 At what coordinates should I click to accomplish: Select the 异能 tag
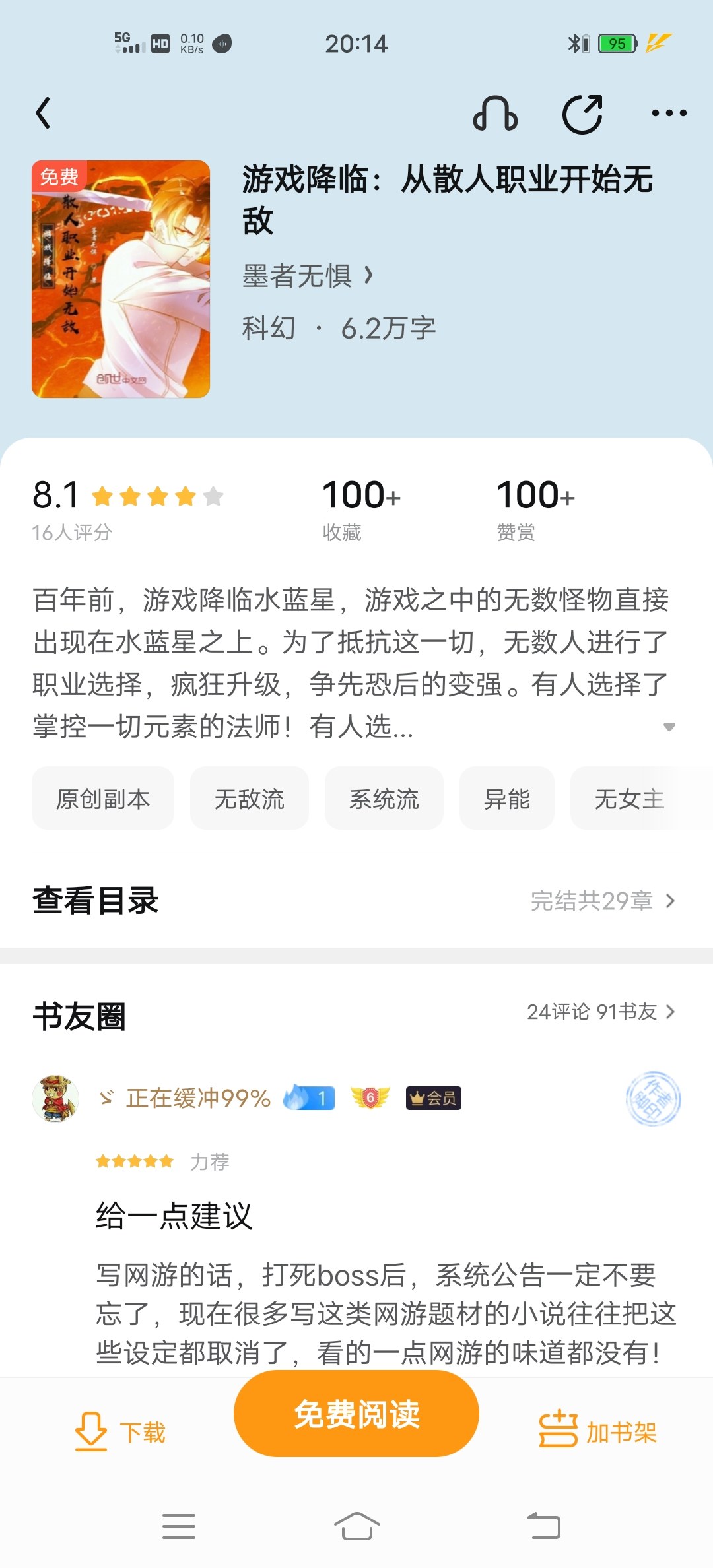[507, 799]
